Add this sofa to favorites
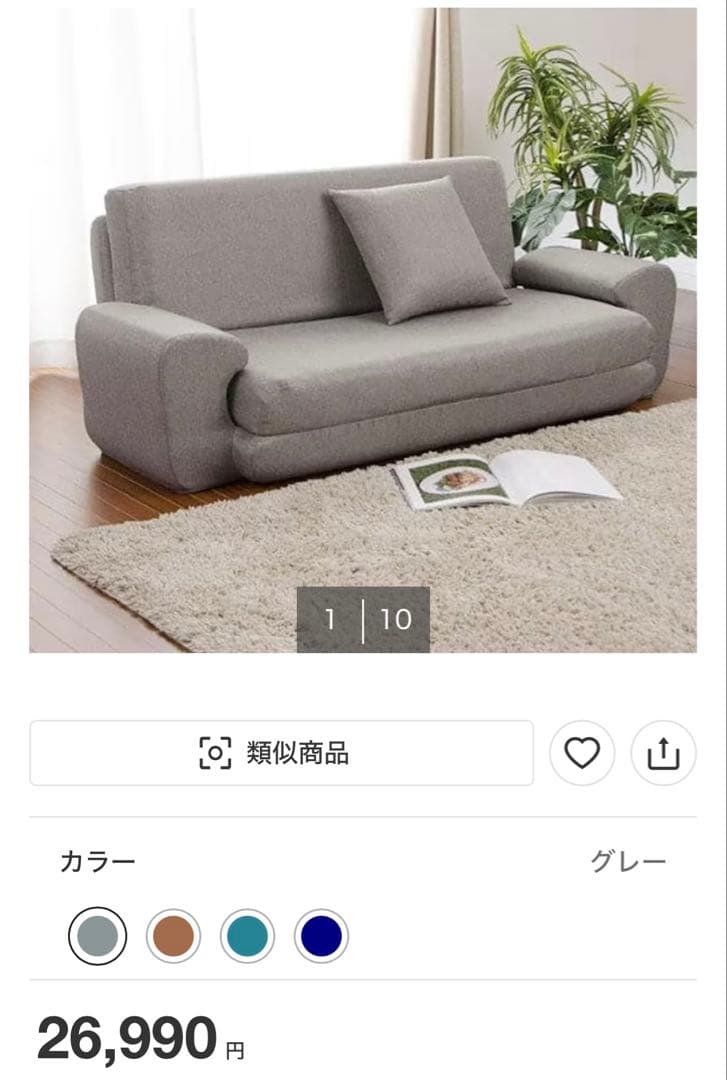The height and width of the screenshot is (1080, 727). pos(582,753)
